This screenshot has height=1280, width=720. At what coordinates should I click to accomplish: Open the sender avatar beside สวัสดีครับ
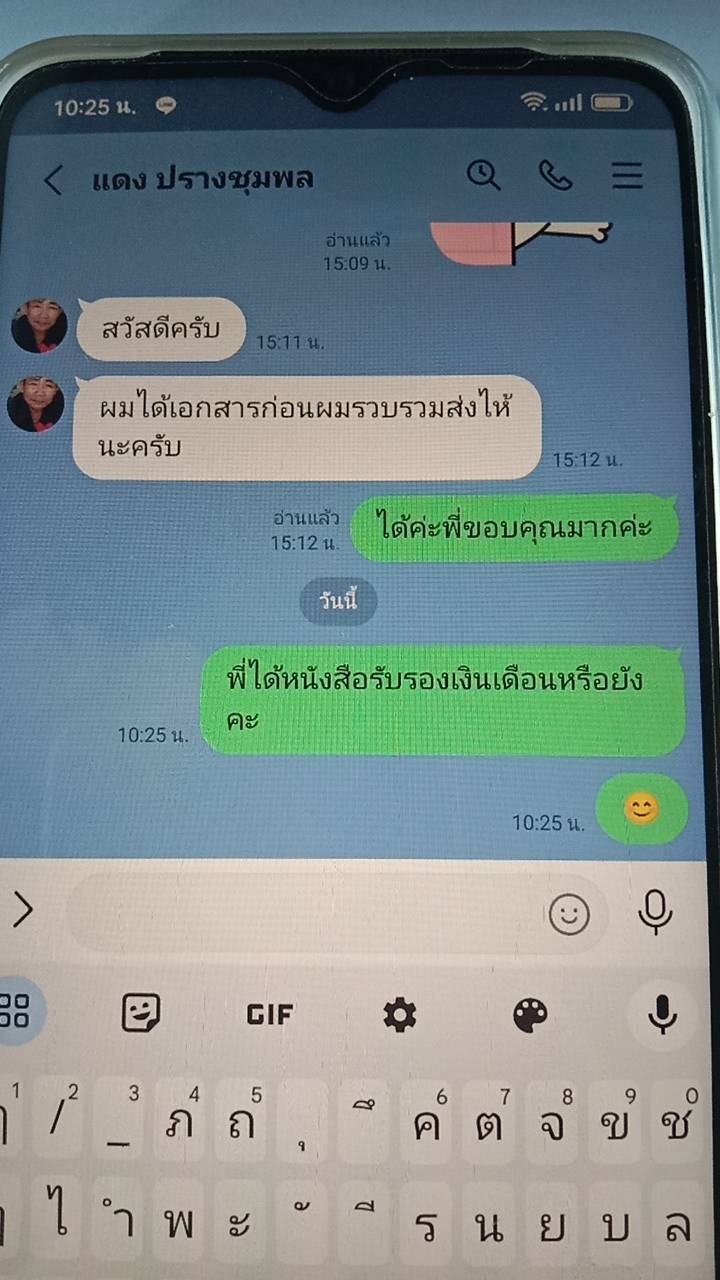39,326
